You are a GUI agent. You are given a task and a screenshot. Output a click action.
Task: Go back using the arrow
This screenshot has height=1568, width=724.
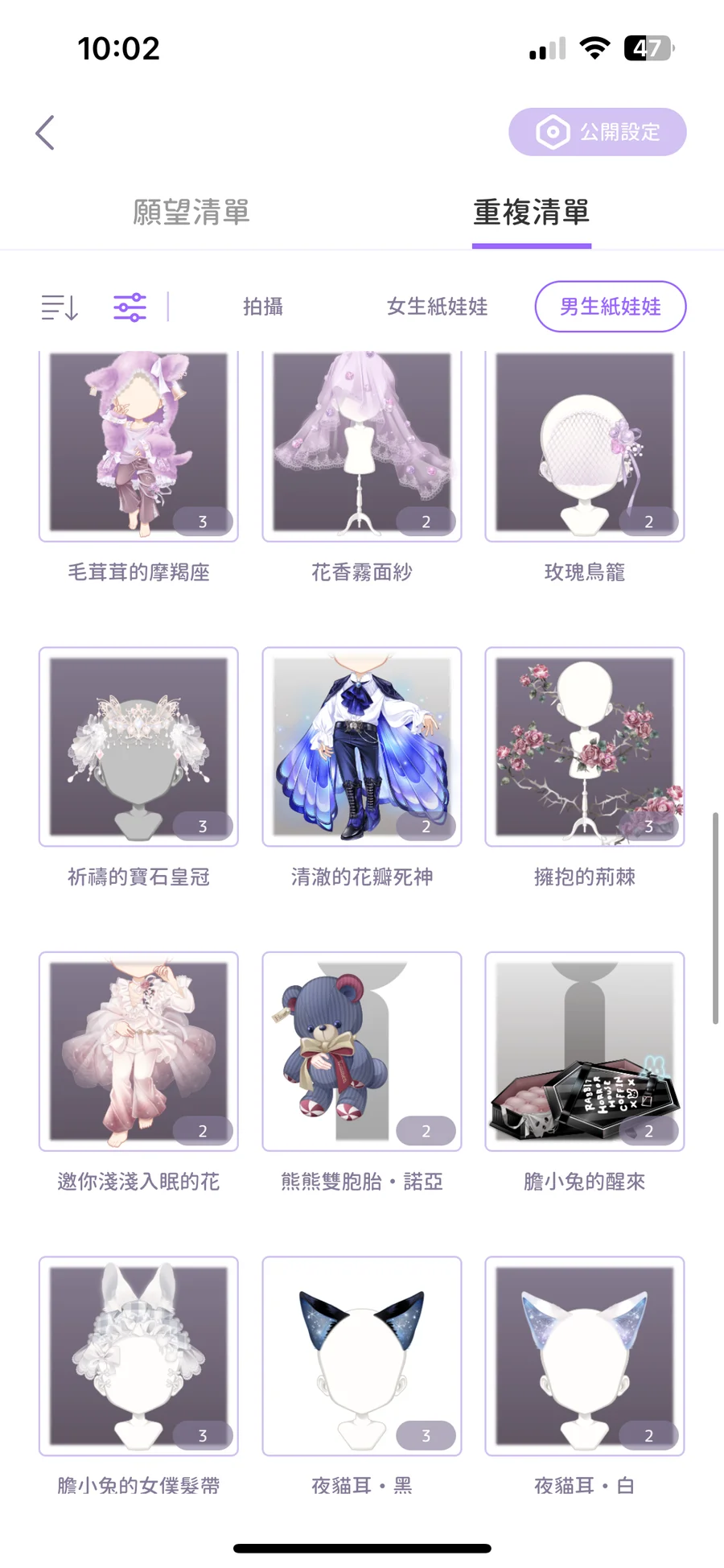pyautogui.click(x=46, y=133)
